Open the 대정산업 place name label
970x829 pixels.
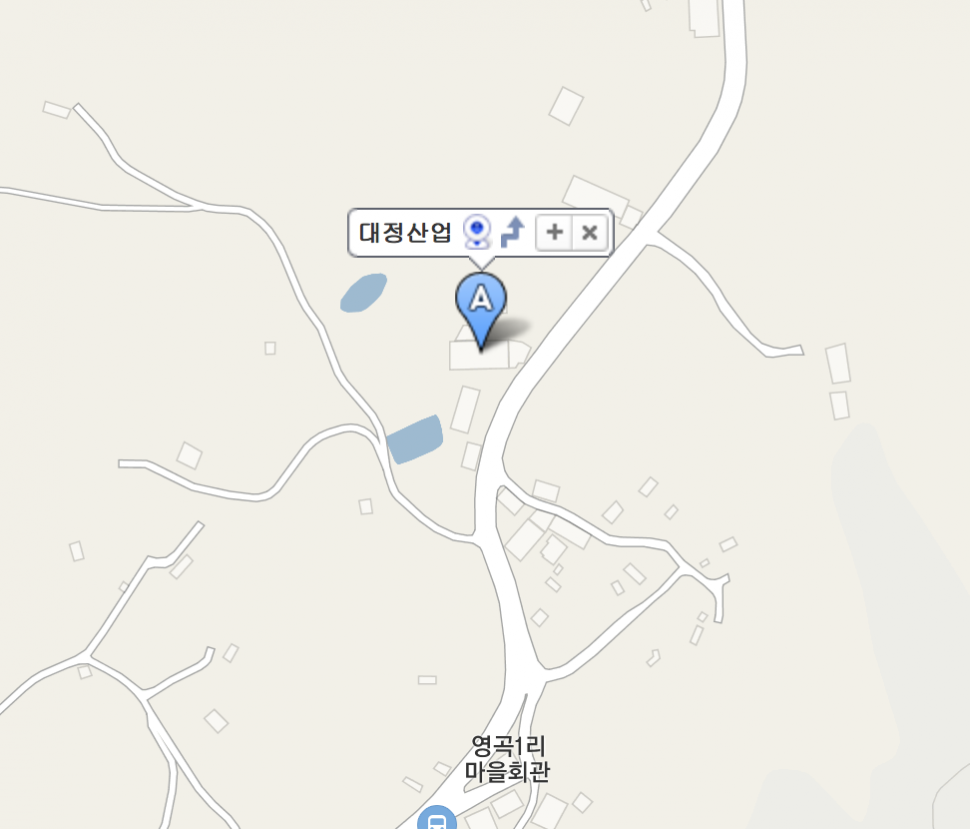tap(406, 233)
